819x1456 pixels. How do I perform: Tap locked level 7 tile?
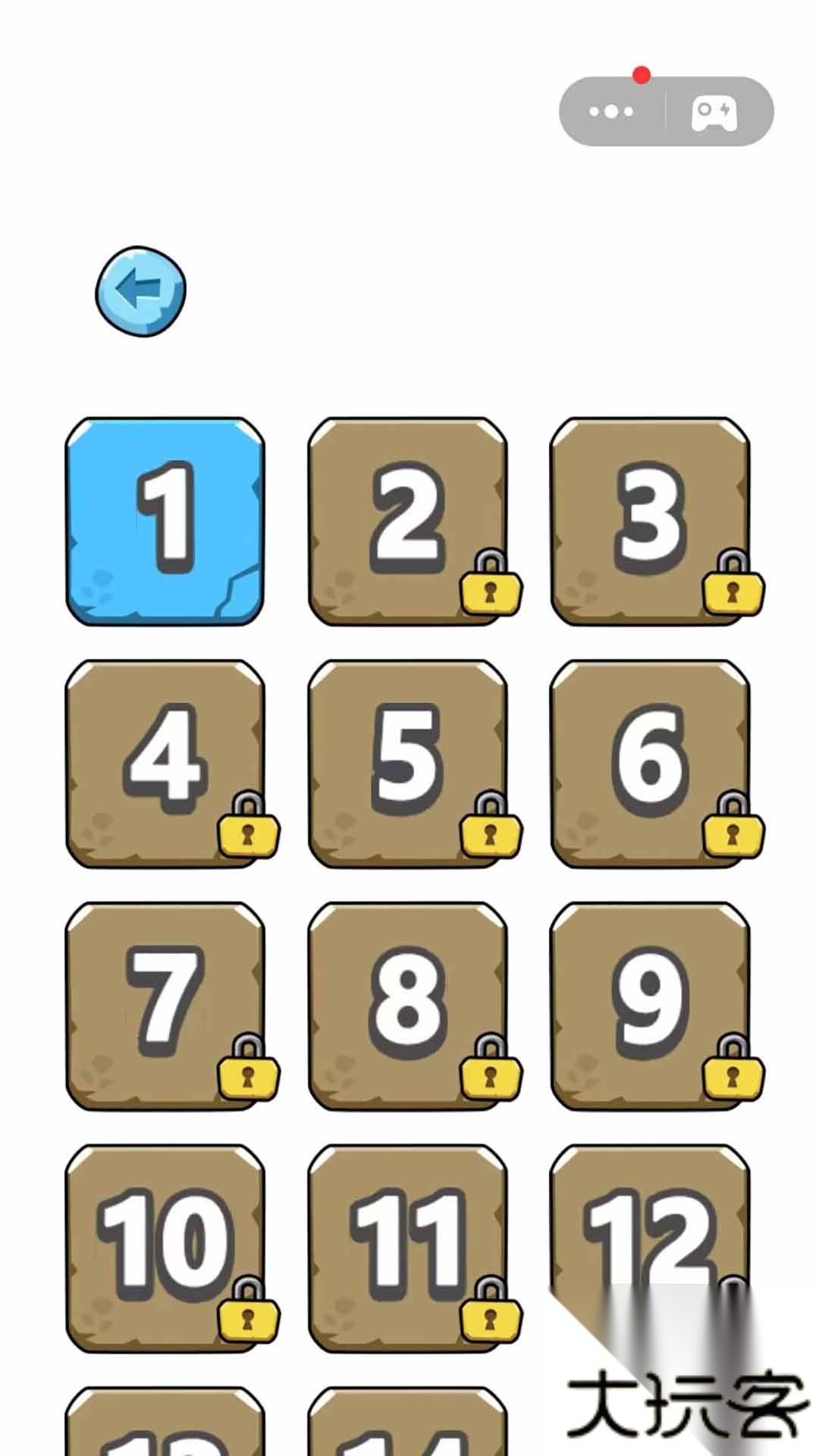pos(165,1006)
